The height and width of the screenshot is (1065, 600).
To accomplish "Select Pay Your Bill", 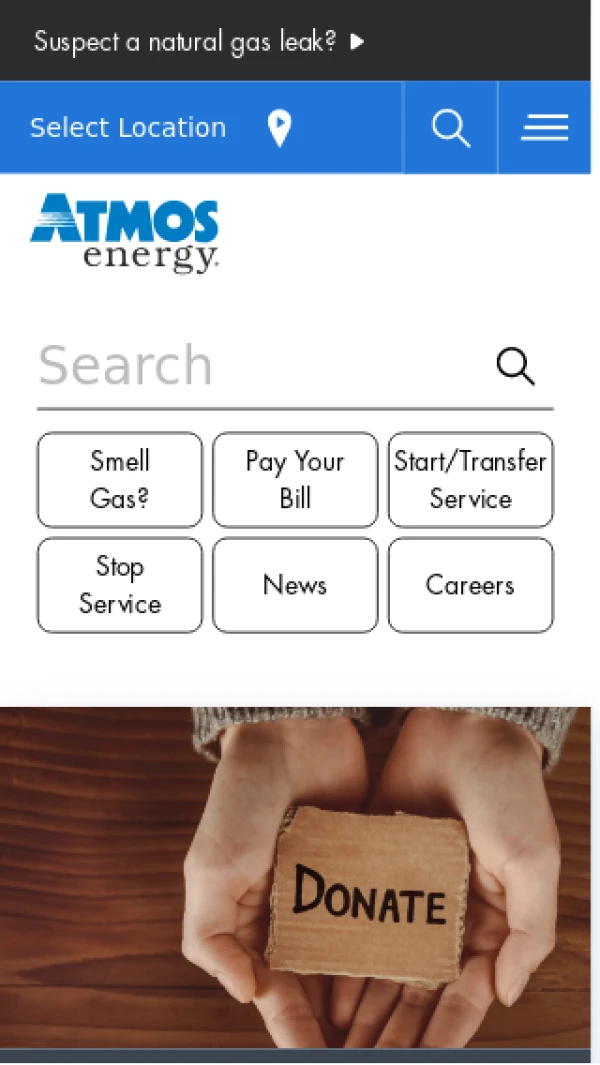I will point(295,480).
